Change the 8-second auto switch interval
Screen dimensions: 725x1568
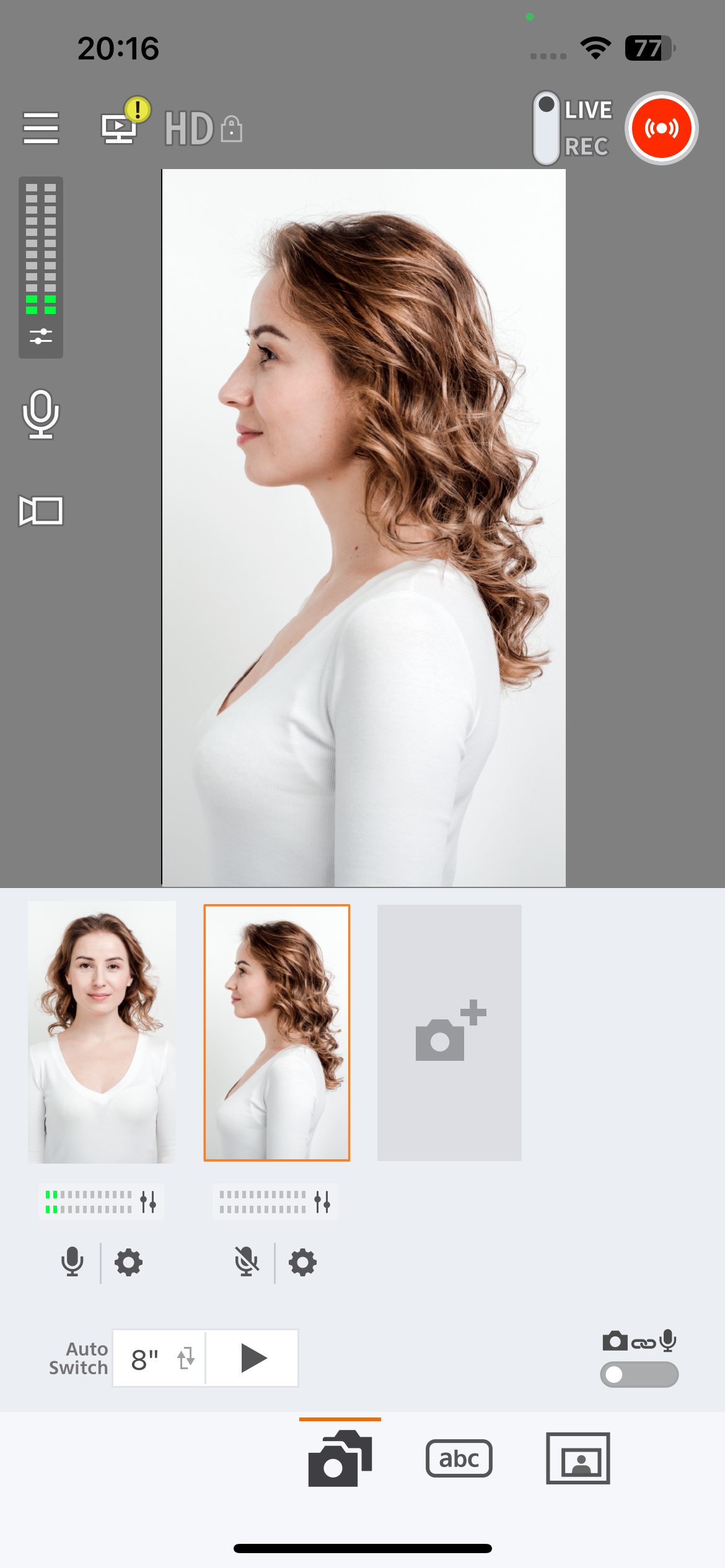pos(160,1359)
